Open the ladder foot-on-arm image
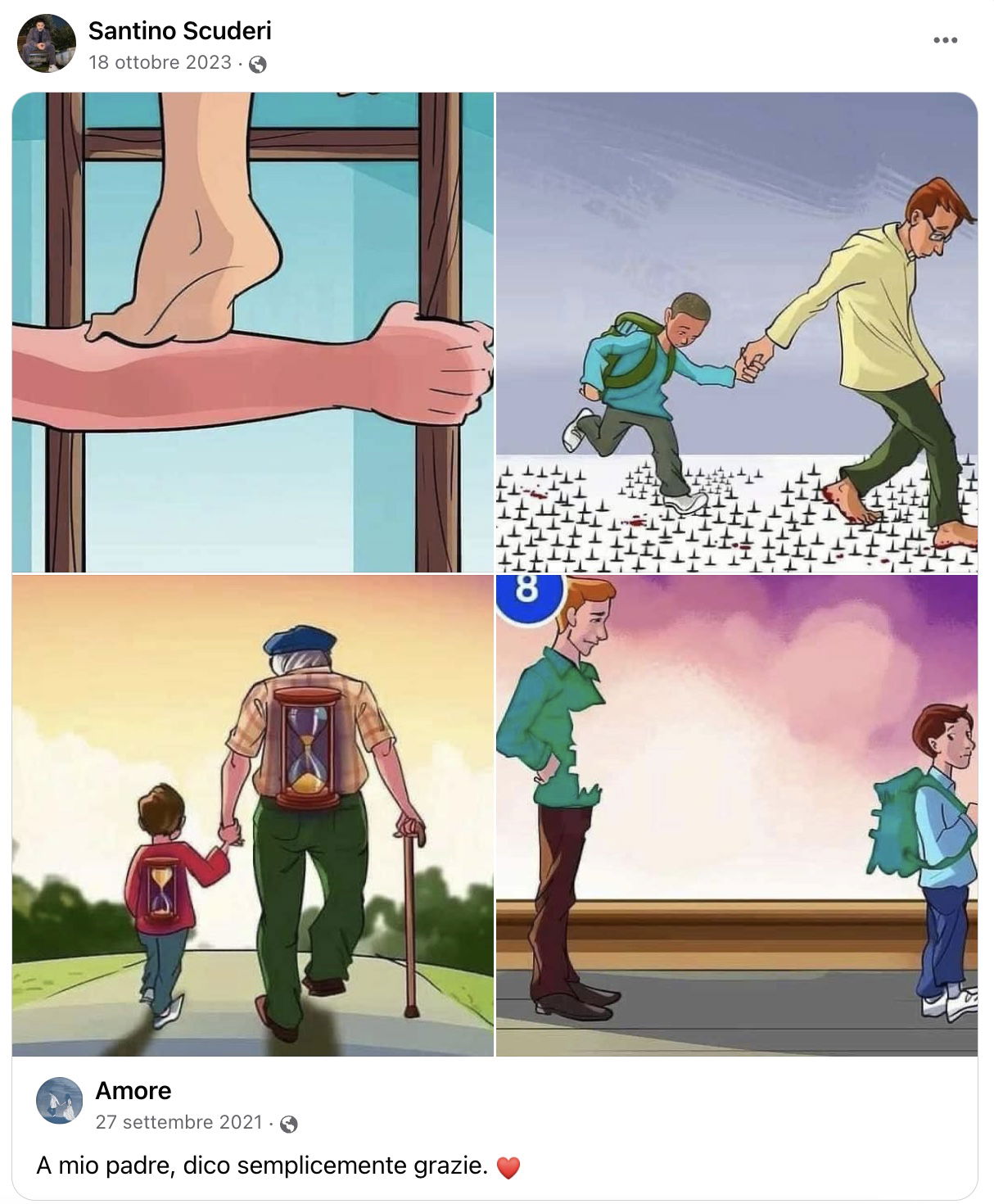This screenshot has height=1204, width=994. click(253, 332)
